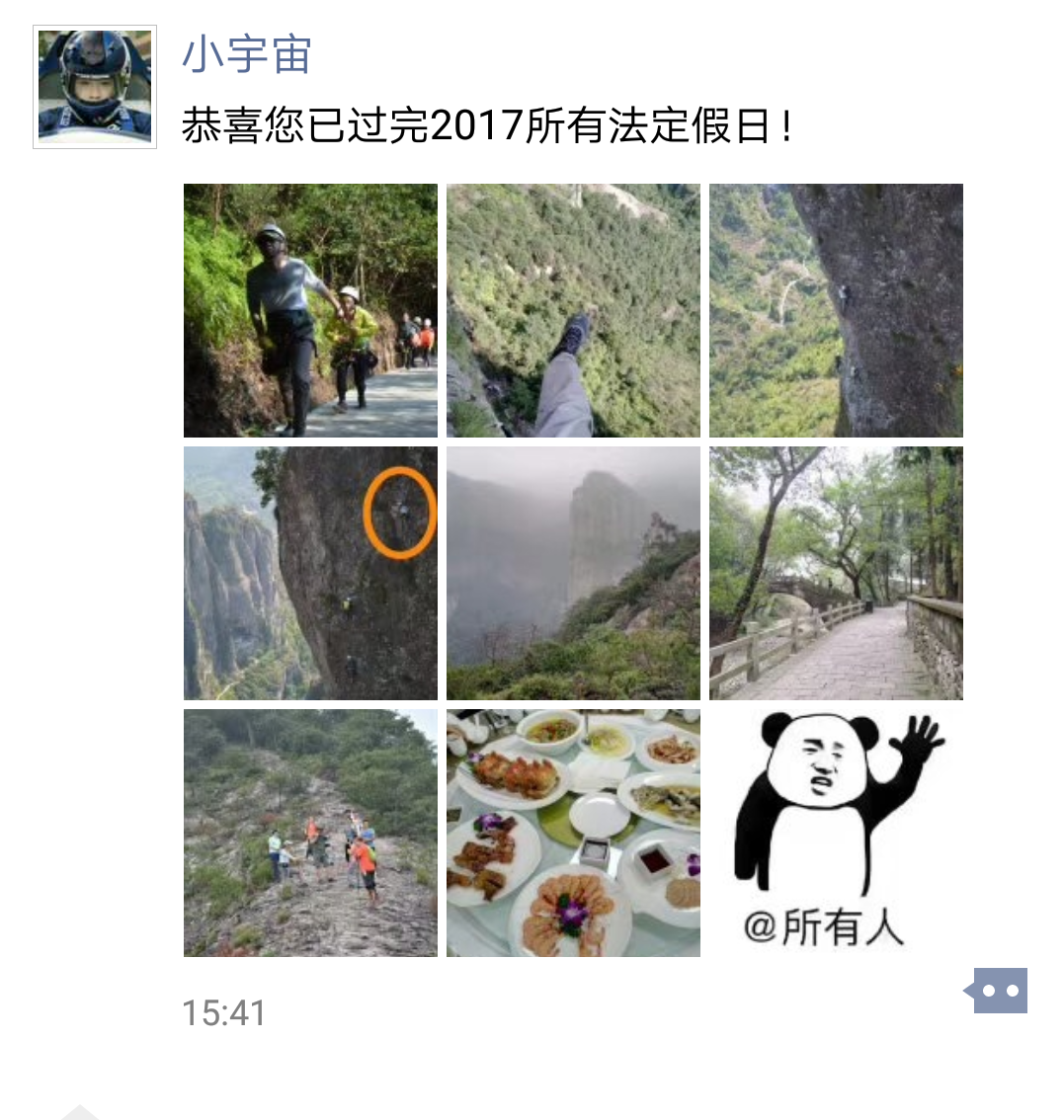
Task: Open photo of group on rocky slope
Action: pyautogui.click(x=310, y=833)
